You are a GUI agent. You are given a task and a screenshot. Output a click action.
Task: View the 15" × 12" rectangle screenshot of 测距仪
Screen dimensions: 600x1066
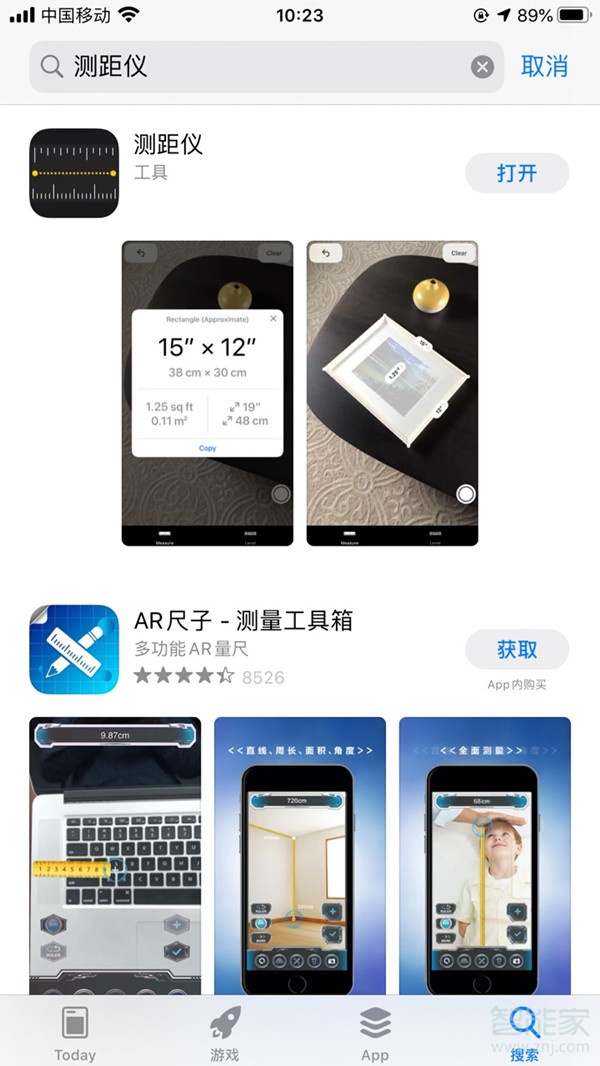207,393
